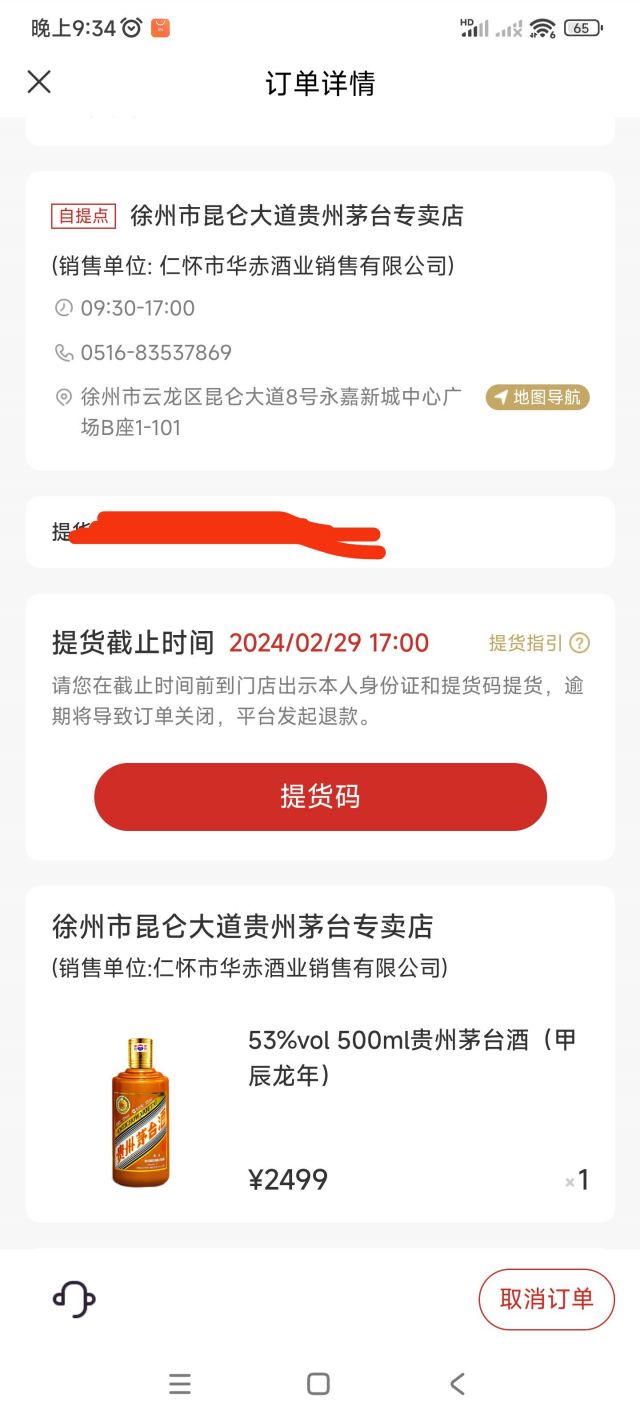
Task: Call the store at 0516-83537869
Action: click(x=156, y=353)
